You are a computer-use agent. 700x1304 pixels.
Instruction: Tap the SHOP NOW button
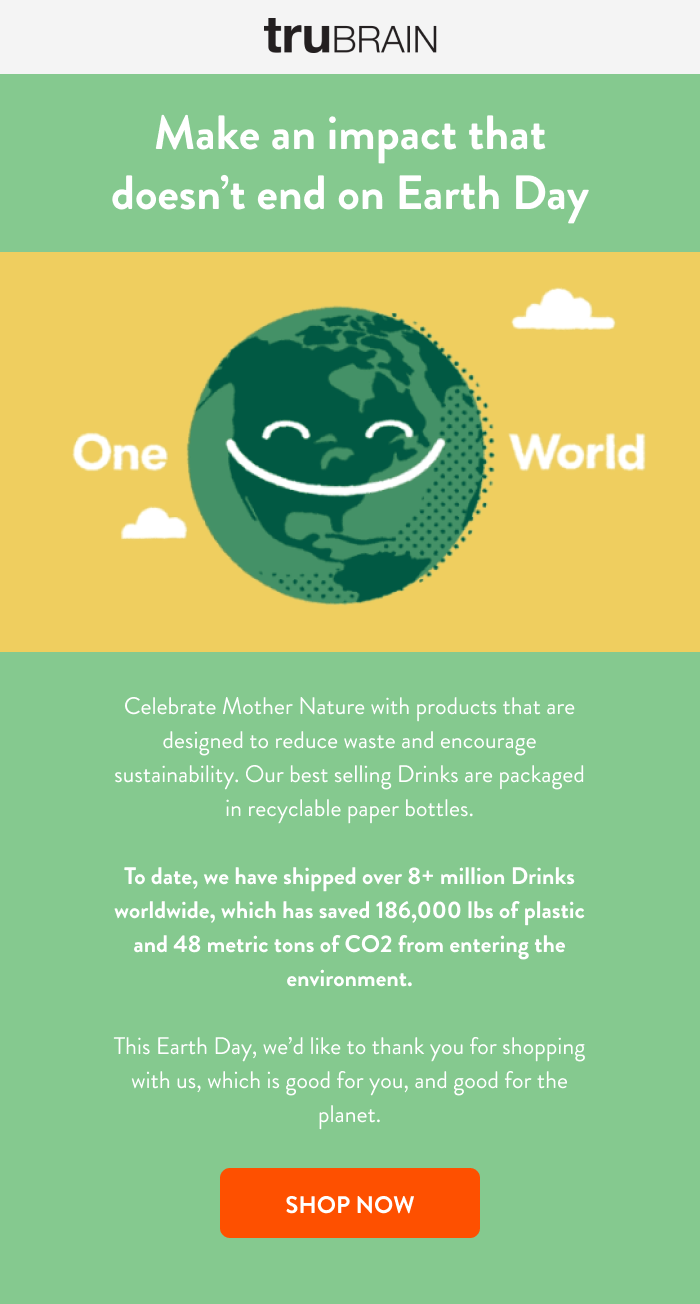pos(349,1203)
